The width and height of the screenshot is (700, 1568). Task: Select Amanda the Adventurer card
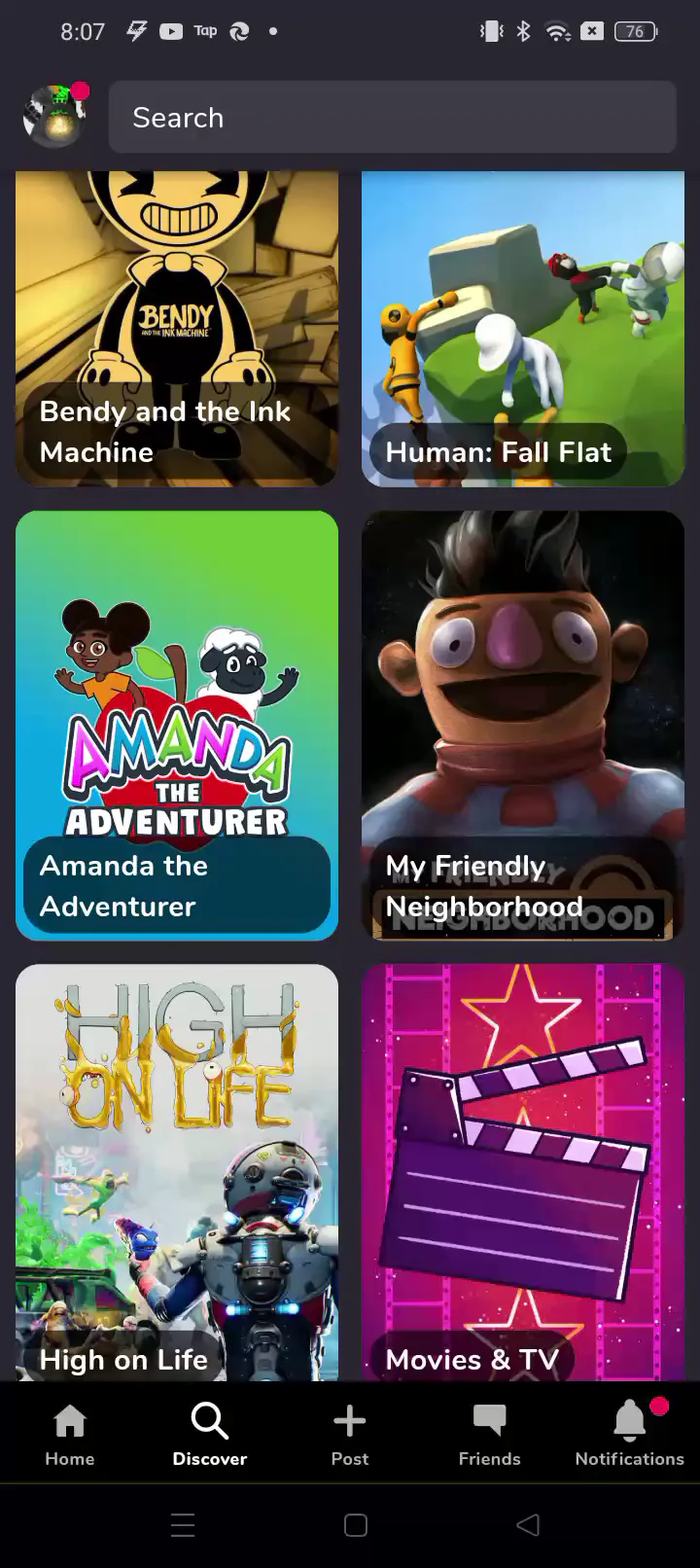(177, 725)
